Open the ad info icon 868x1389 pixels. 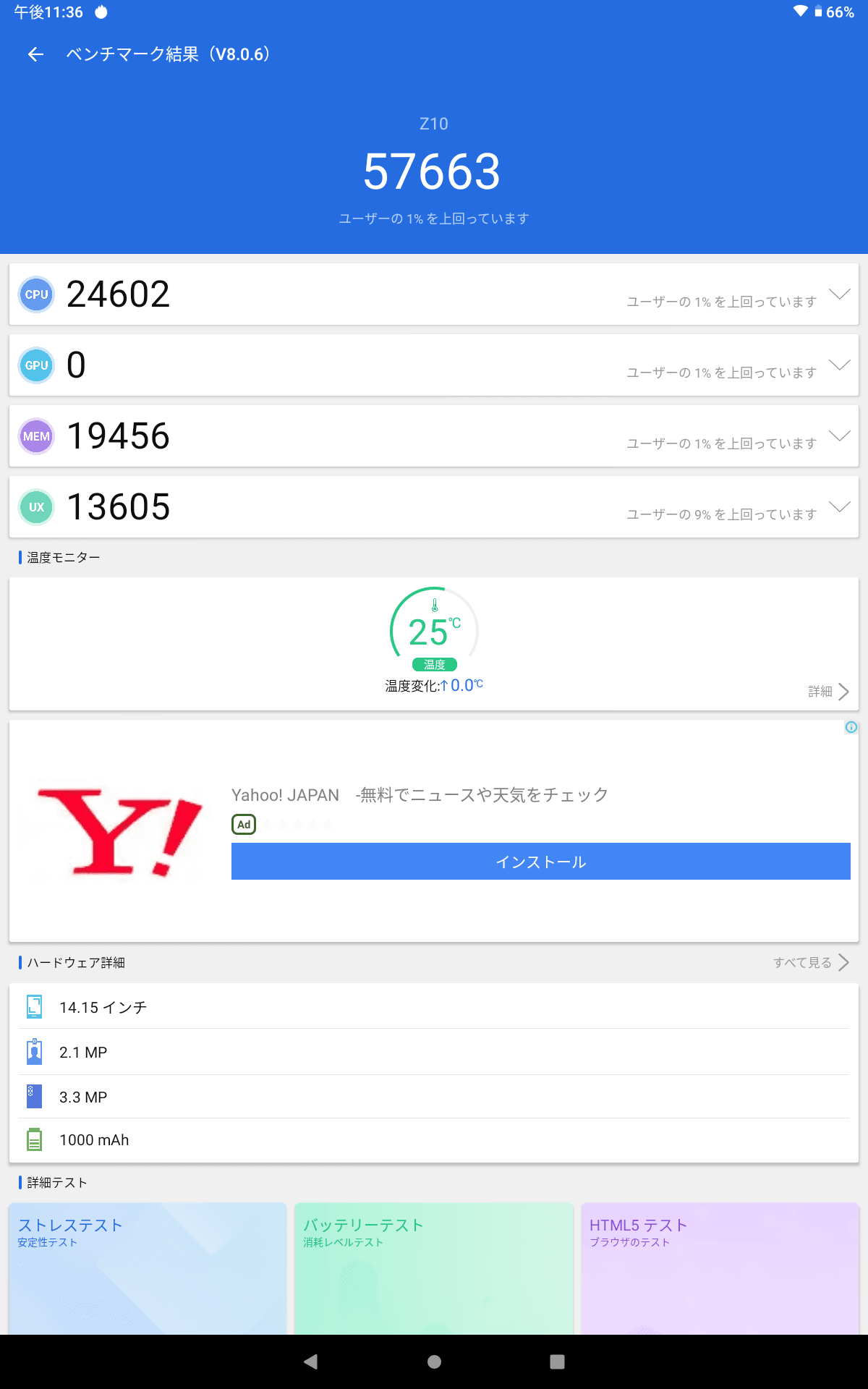coord(851,727)
